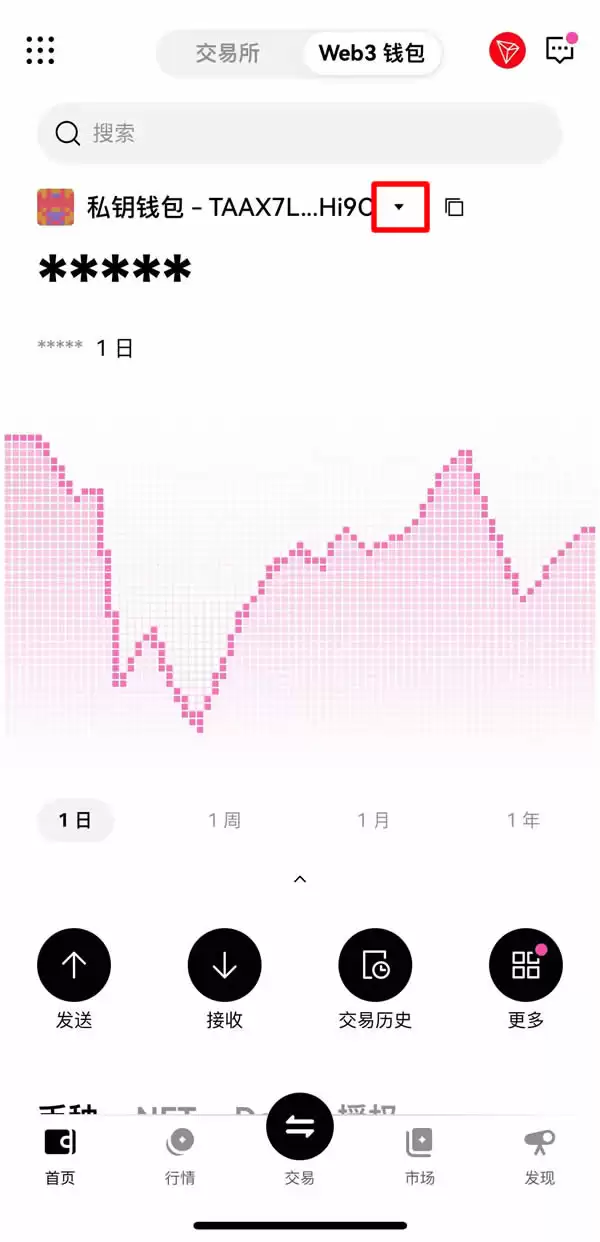Switch chart range to 1周

coord(225,820)
